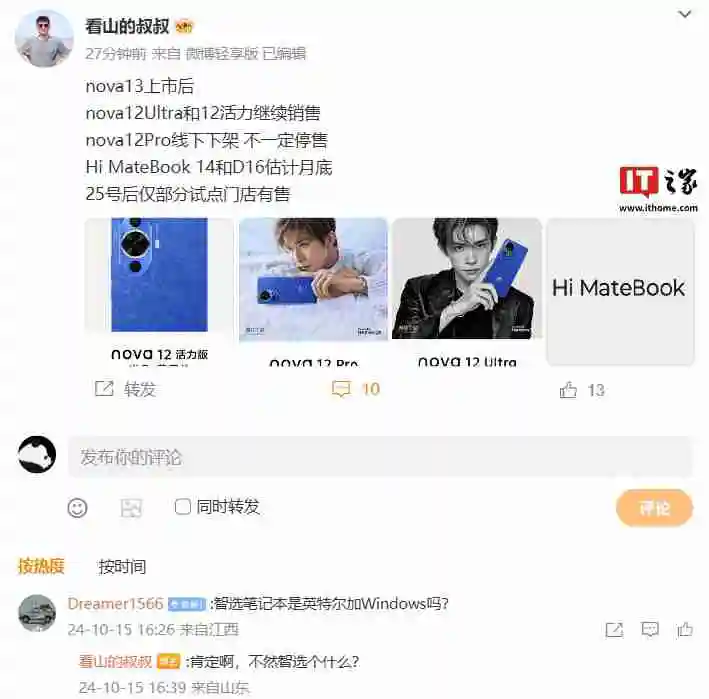Check the 同时转发 checkbox
Image resolution: width=709 pixels, height=699 pixels.
(x=183, y=507)
